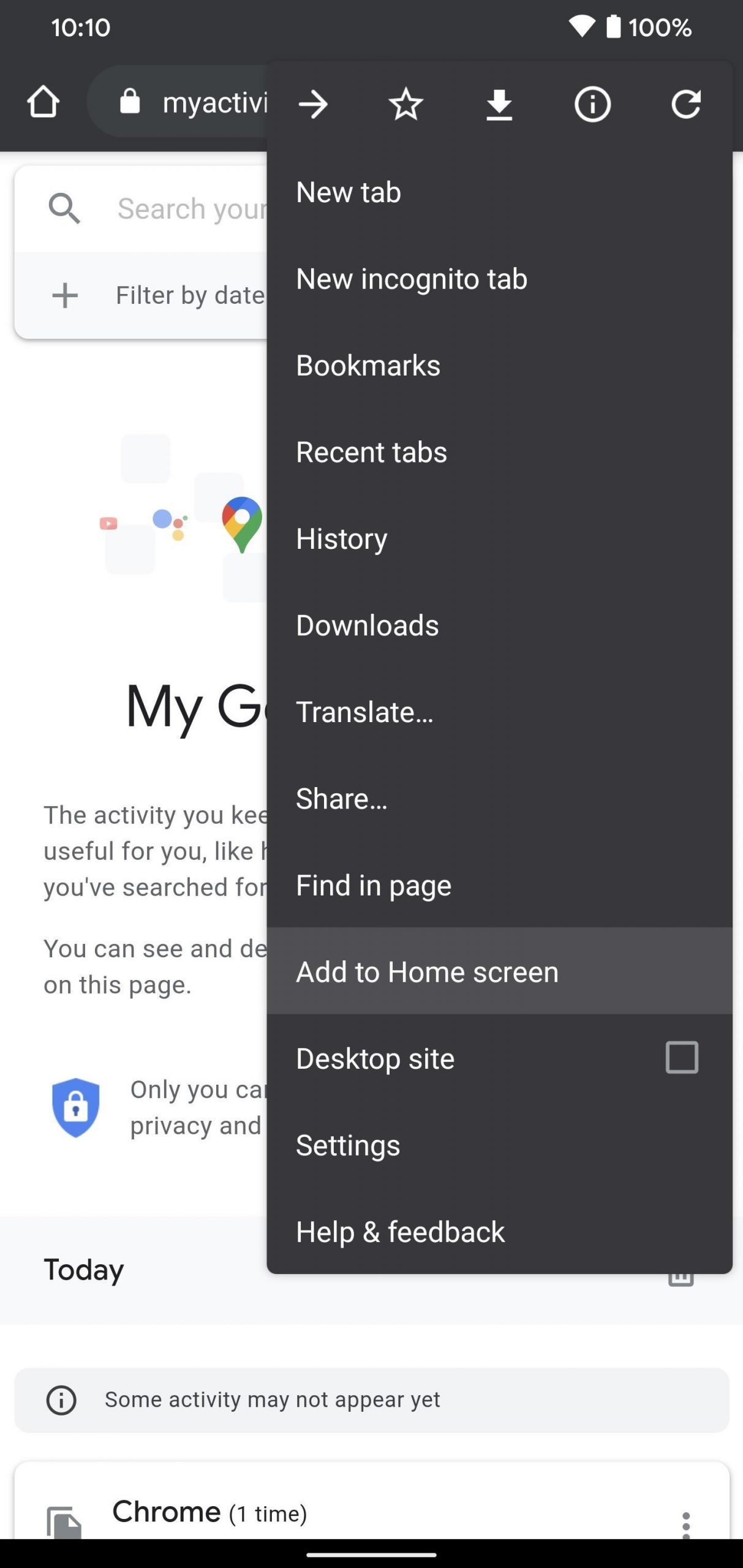Open browsing History

(342, 539)
